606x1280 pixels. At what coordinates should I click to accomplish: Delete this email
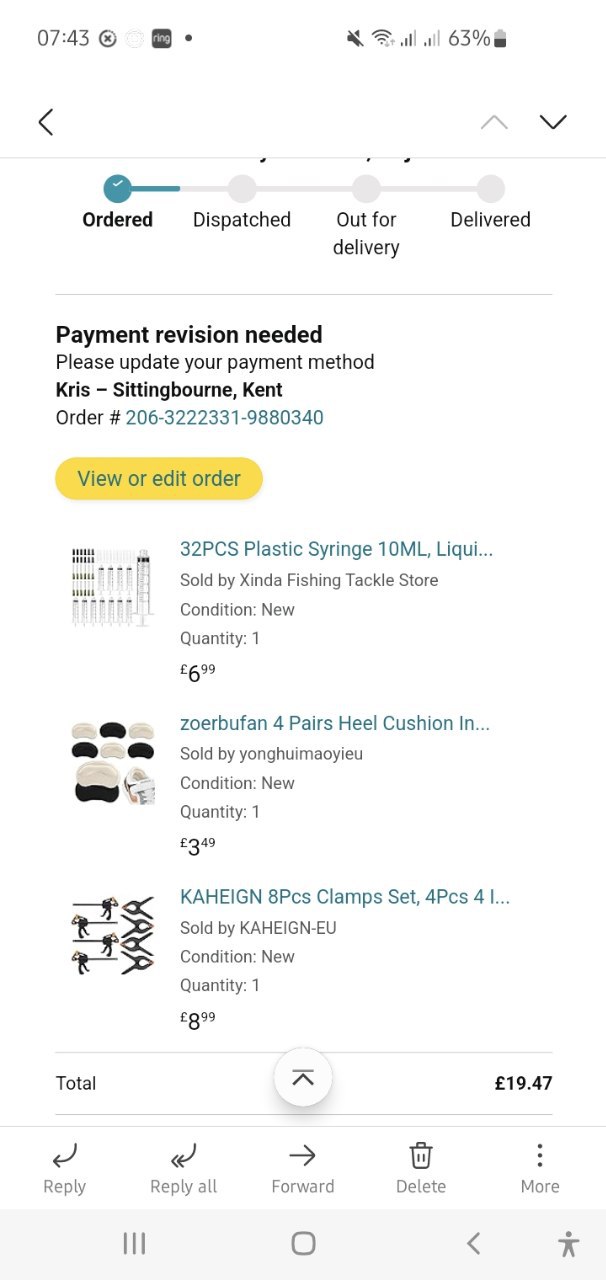click(420, 1168)
